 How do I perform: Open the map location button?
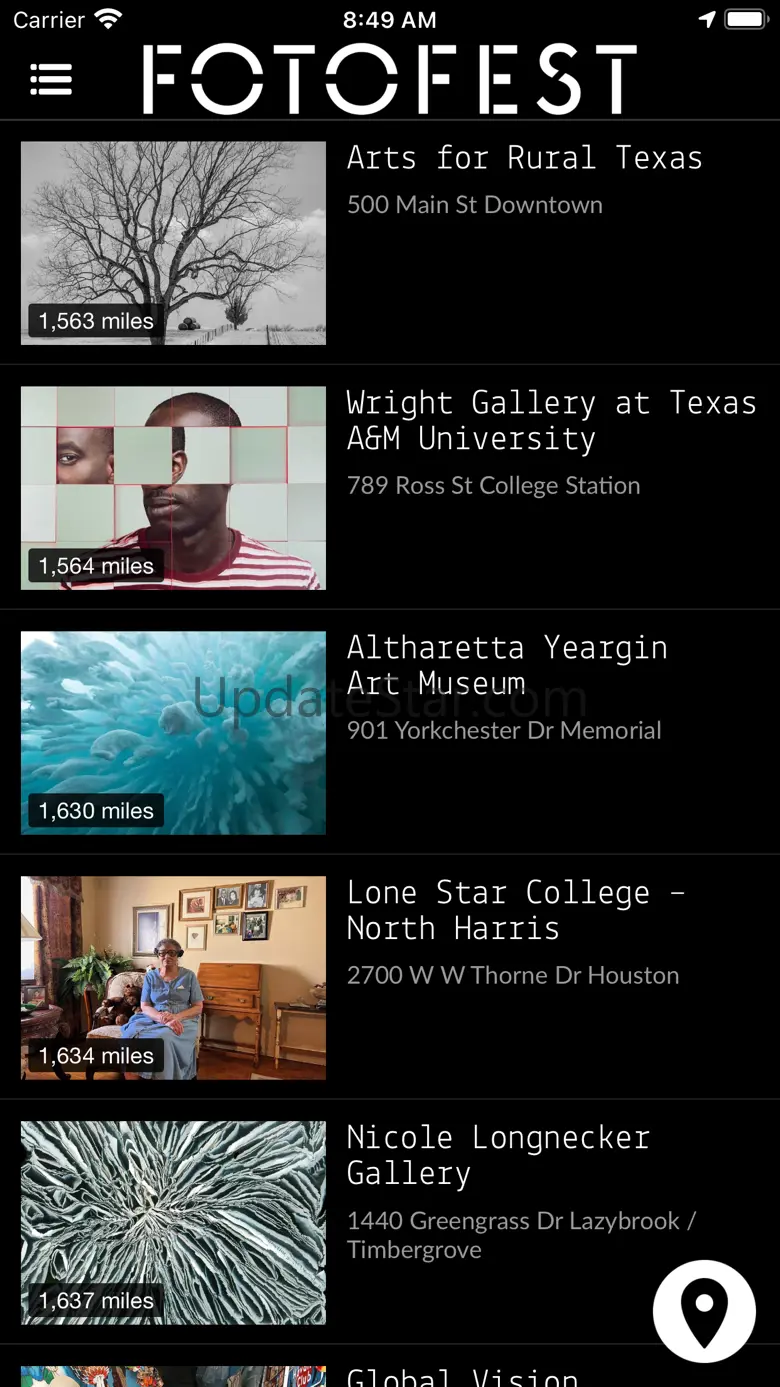point(704,1311)
